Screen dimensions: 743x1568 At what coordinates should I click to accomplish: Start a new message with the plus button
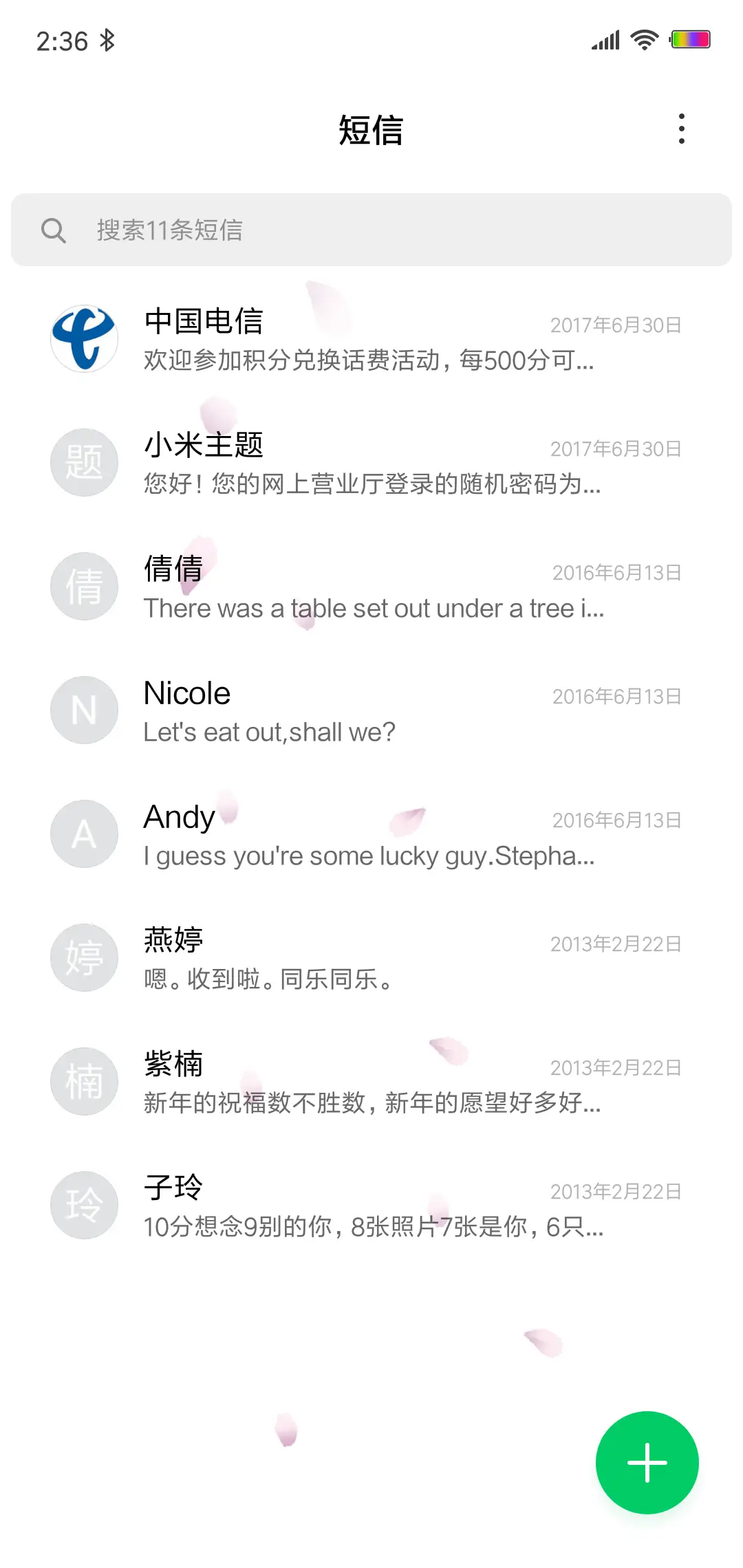pos(647,1462)
